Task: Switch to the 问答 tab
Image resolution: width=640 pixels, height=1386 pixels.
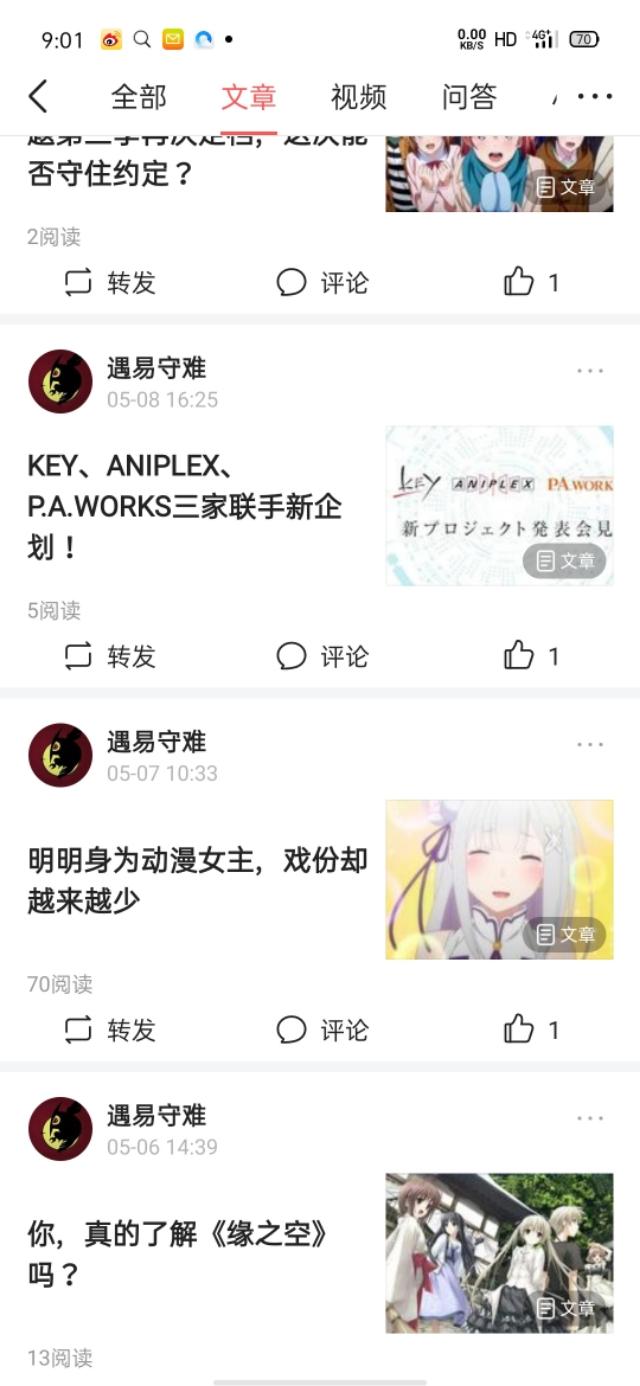Action: 468,97
